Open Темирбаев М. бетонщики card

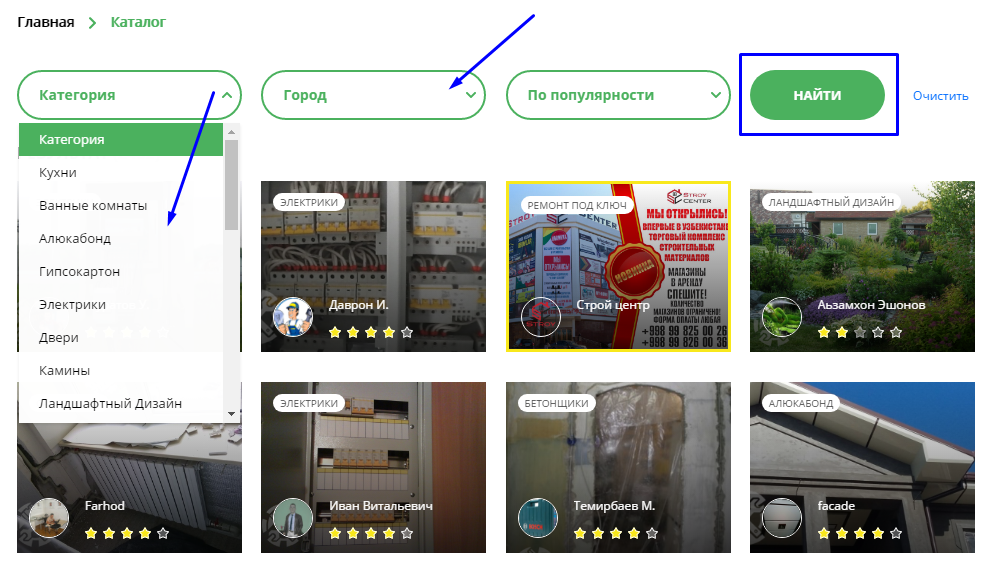pyautogui.click(x=617, y=467)
